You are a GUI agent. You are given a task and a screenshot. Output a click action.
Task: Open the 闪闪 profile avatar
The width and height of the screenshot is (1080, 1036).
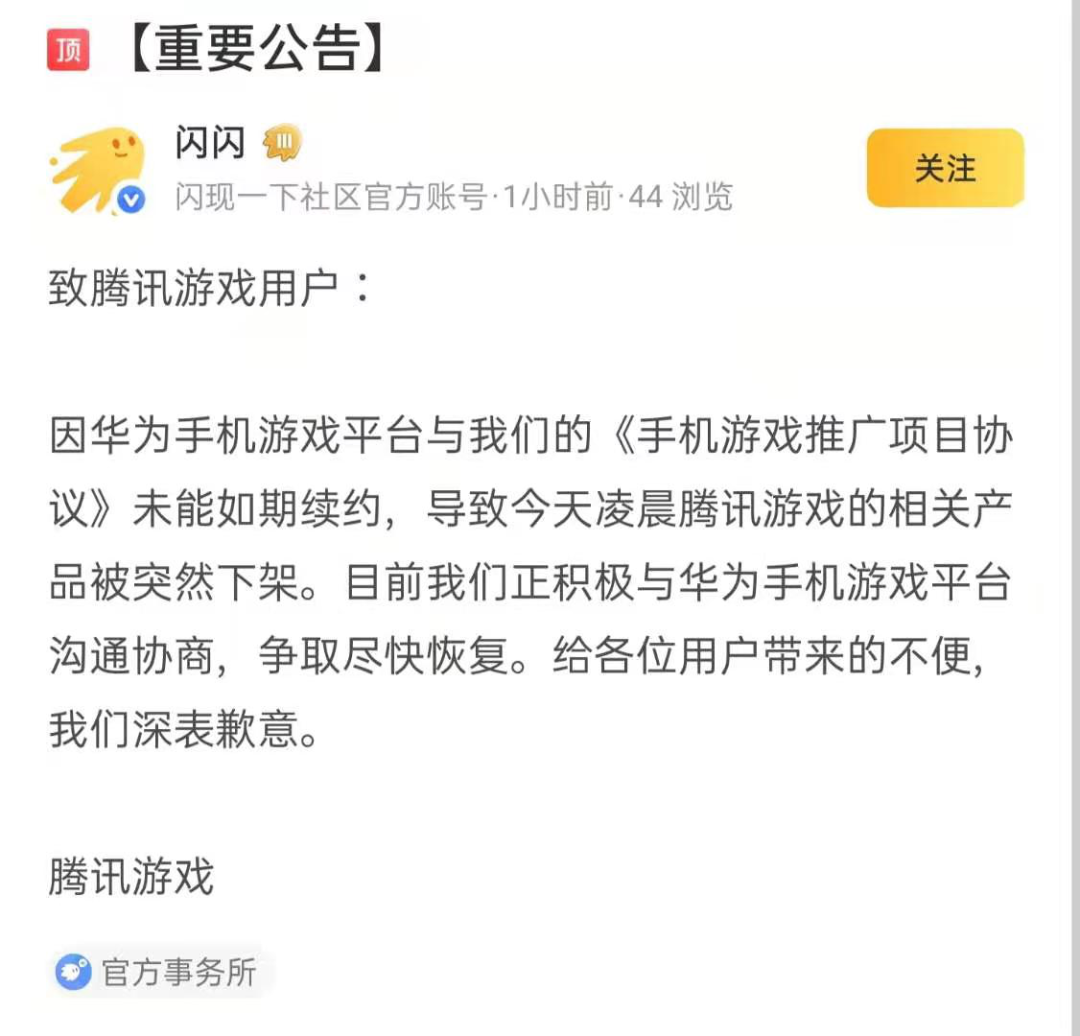coord(98,169)
